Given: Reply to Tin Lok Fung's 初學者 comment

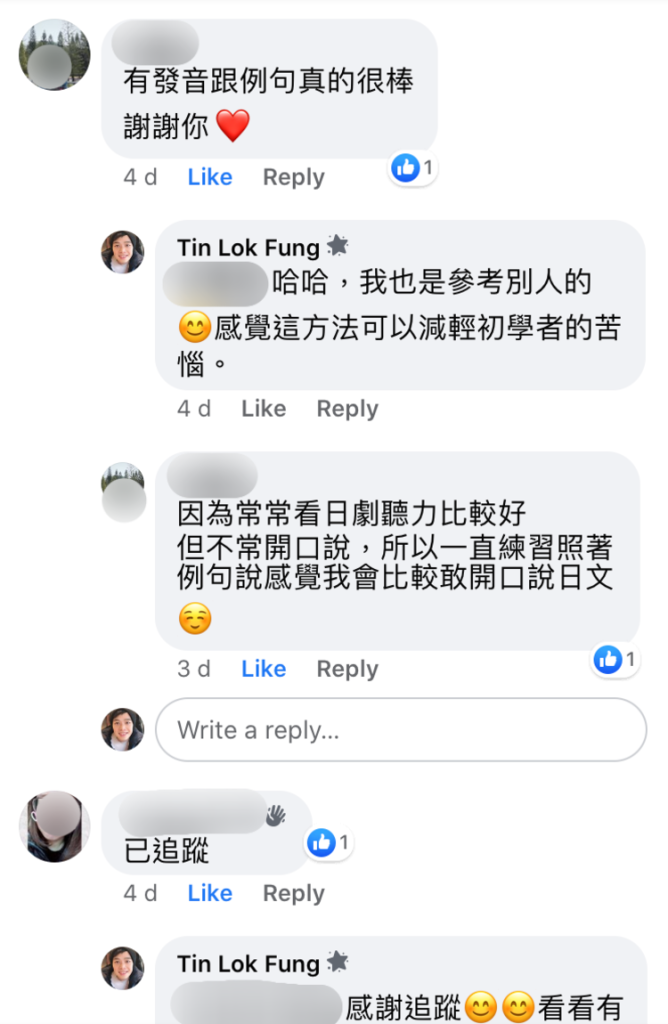Looking at the screenshot, I should tap(347, 409).
